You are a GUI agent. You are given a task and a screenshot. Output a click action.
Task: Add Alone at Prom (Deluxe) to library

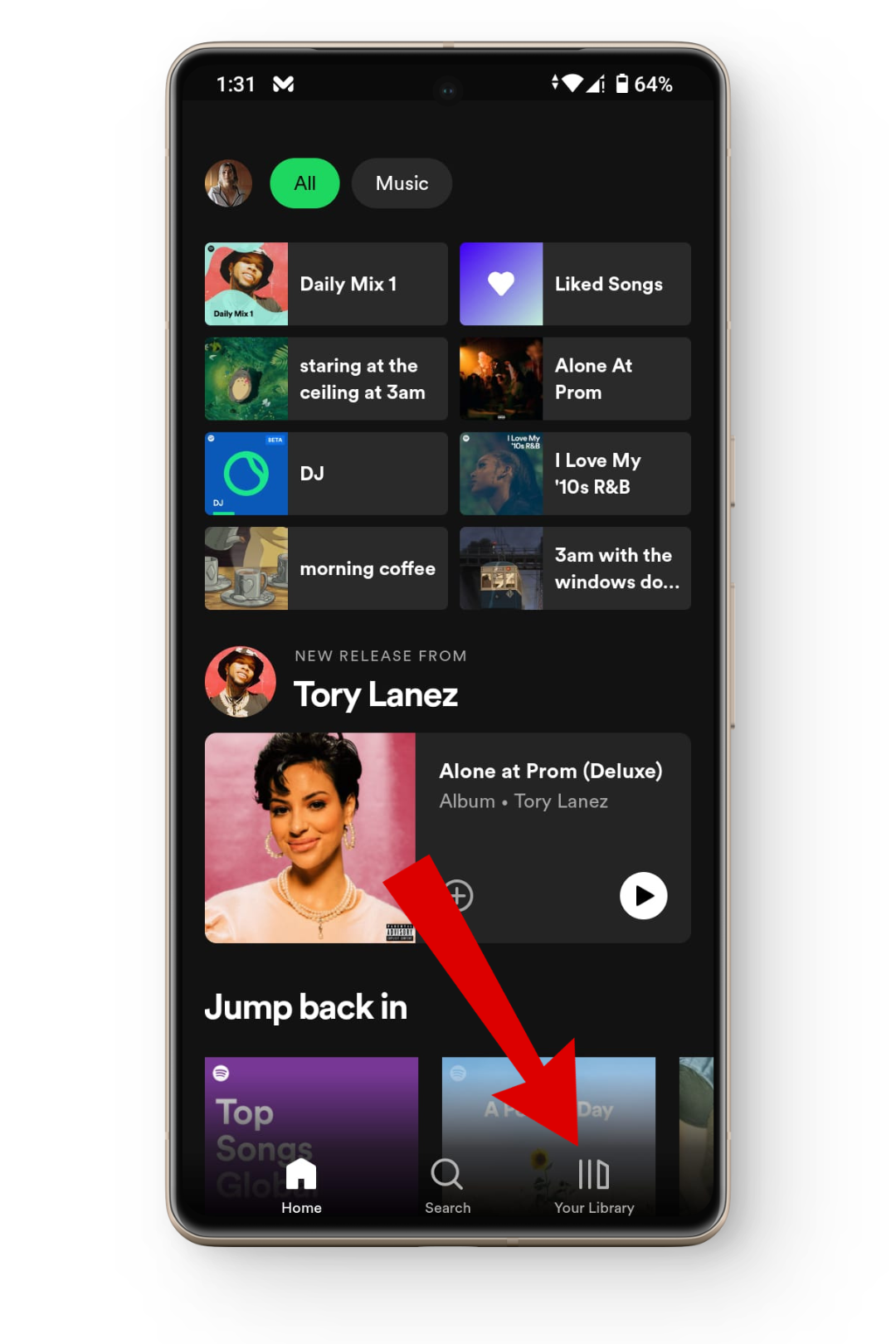(x=459, y=896)
